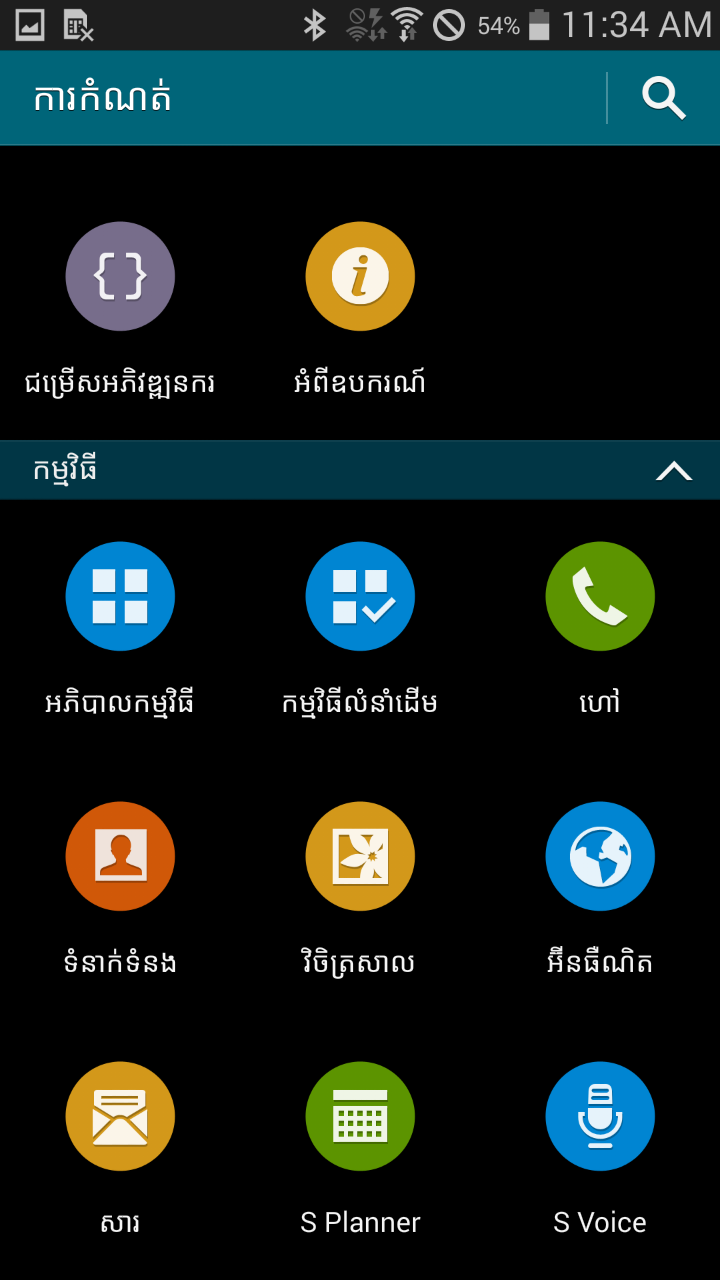
Task: Open Internet settings globe icon
Action: click(x=600, y=856)
